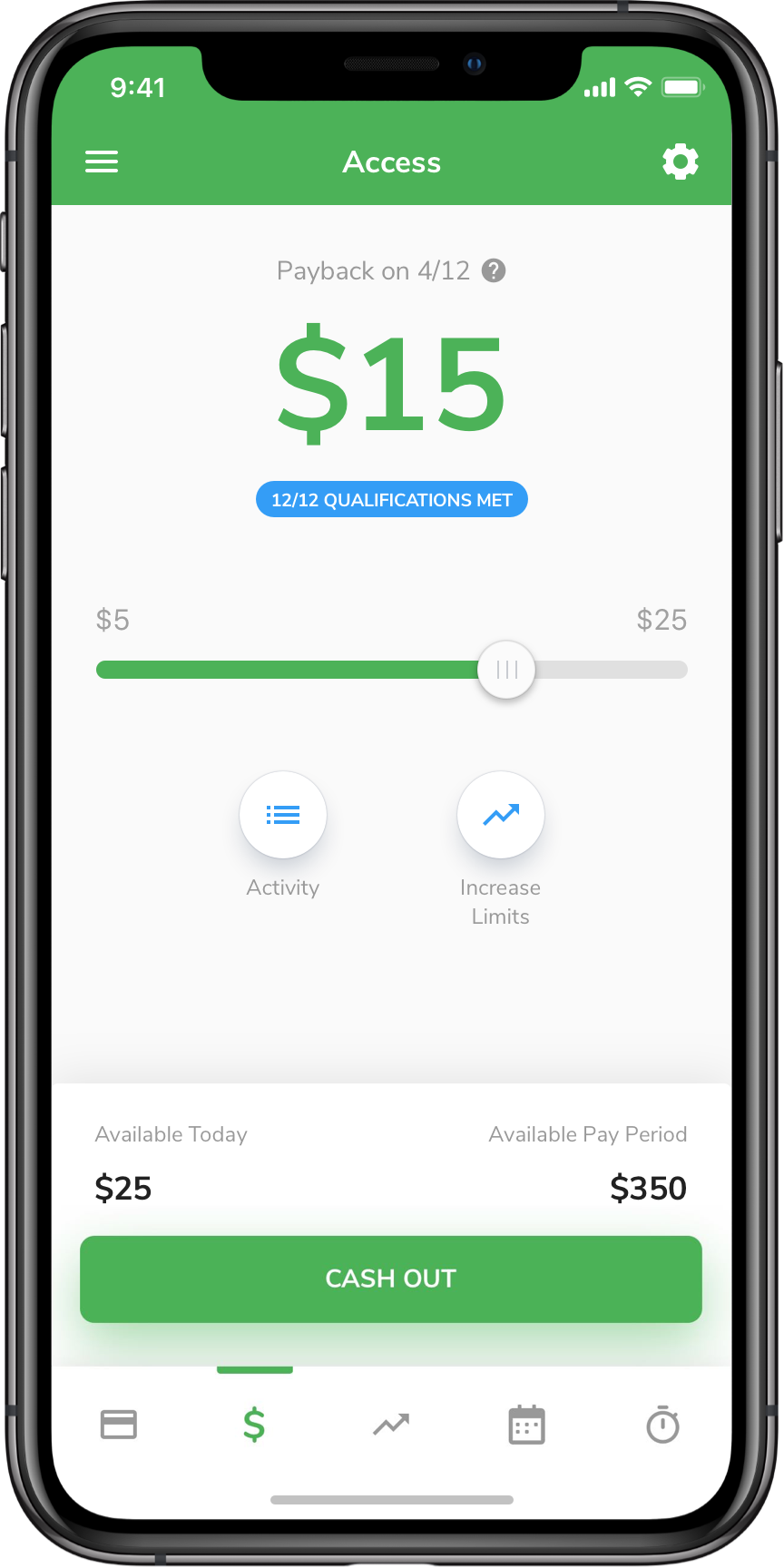Open the settings gear

pyautogui.click(x=681, y=162)
